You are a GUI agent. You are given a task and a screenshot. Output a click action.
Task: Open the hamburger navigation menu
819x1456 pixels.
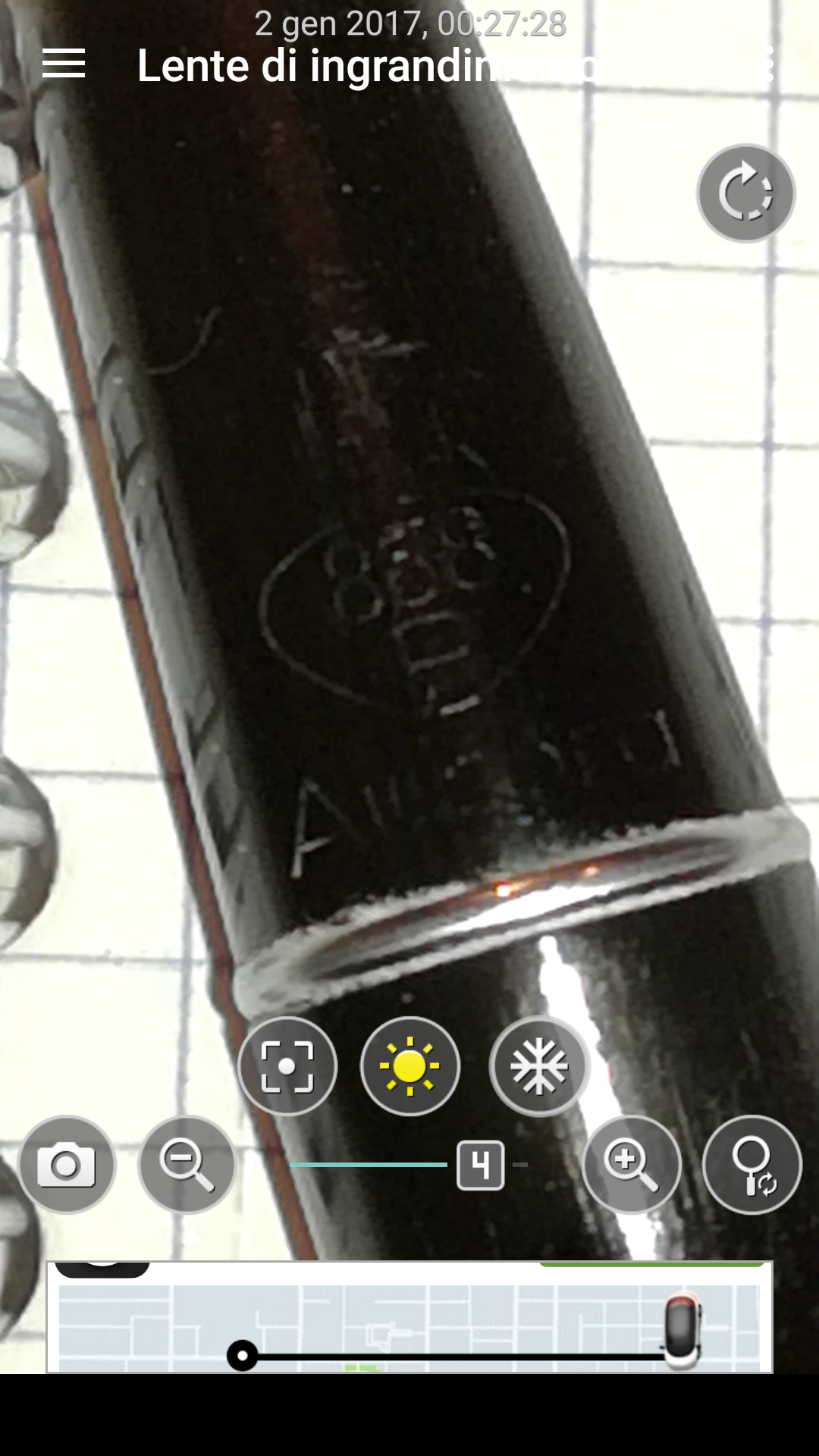click(x=64, y=64)
